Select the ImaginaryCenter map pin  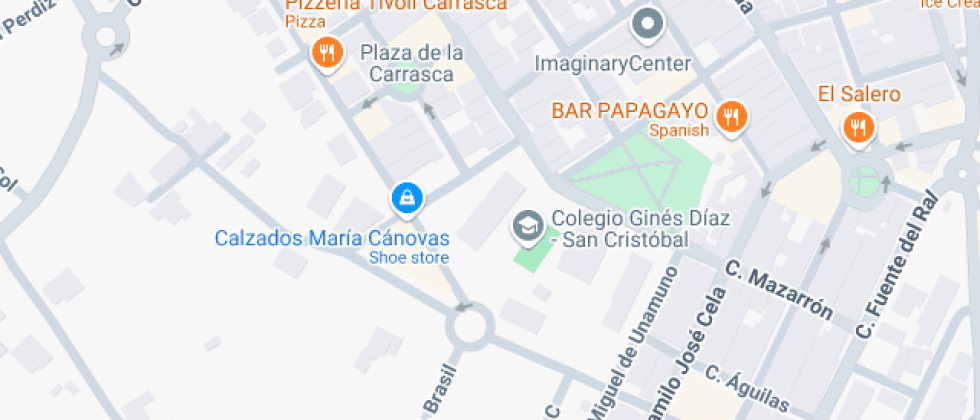coord(648,25)
